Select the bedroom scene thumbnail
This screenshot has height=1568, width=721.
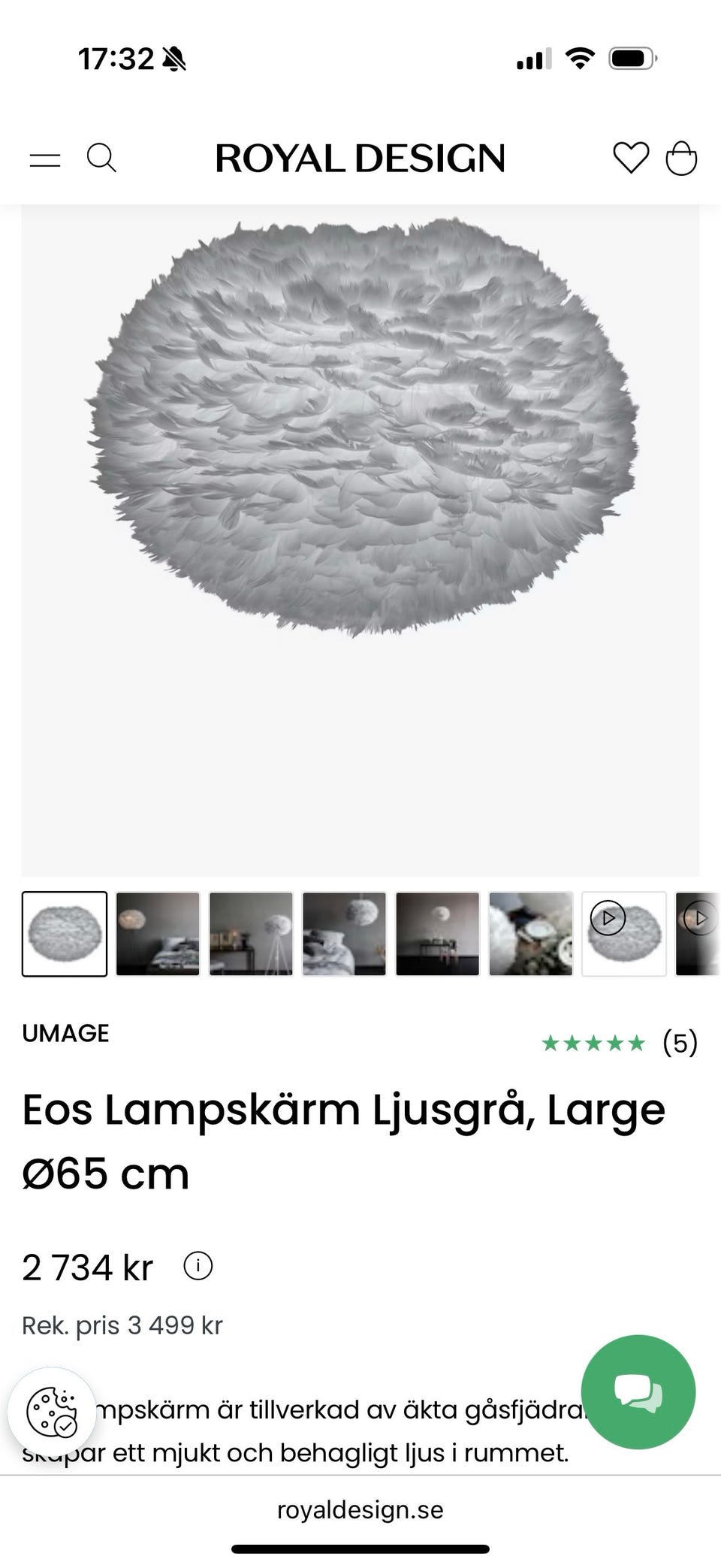pos(158,933)
